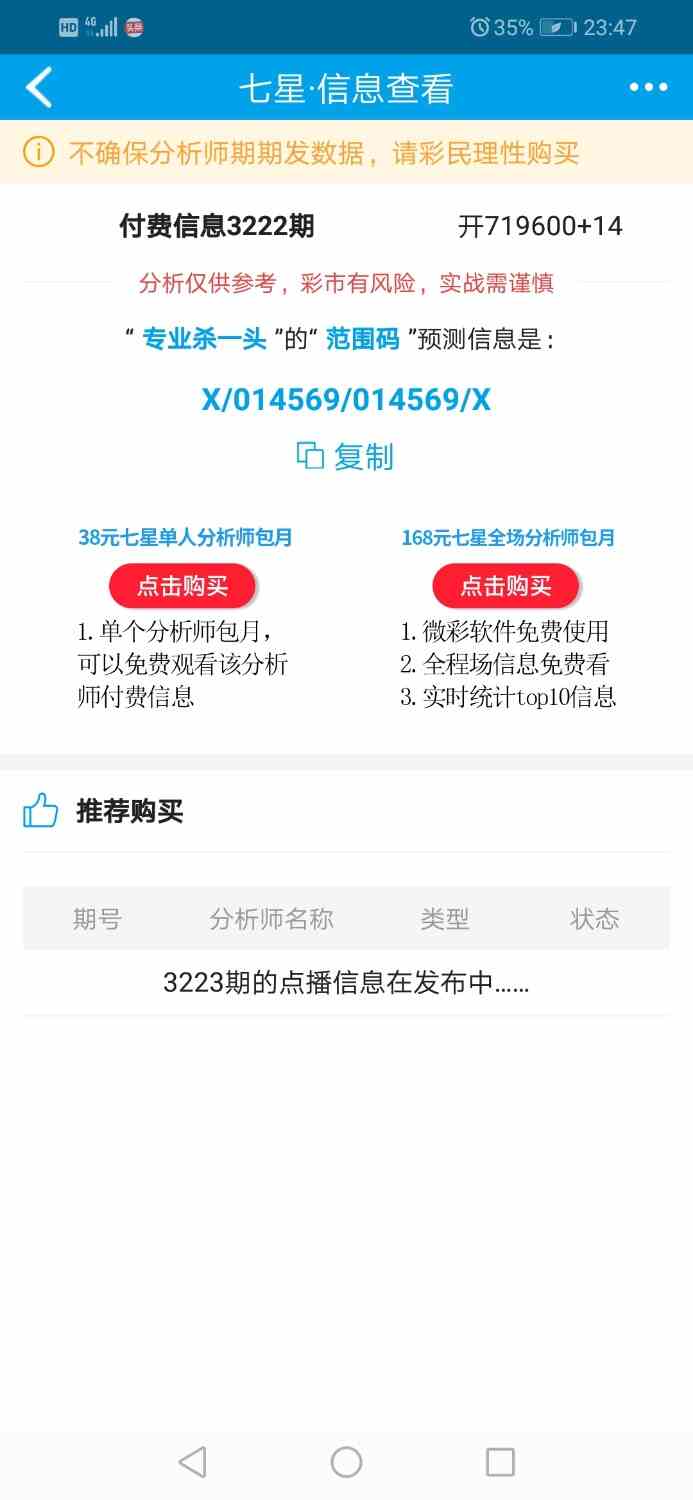This screenshot has height=1500, width=693.
Task: Open the system recent apps button
Action: (x=500, y=1462)
